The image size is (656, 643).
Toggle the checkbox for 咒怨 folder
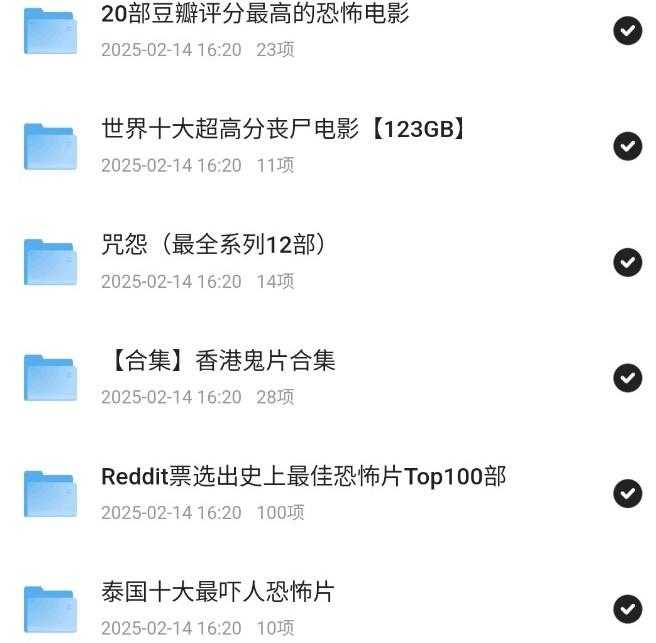[627, 262]
